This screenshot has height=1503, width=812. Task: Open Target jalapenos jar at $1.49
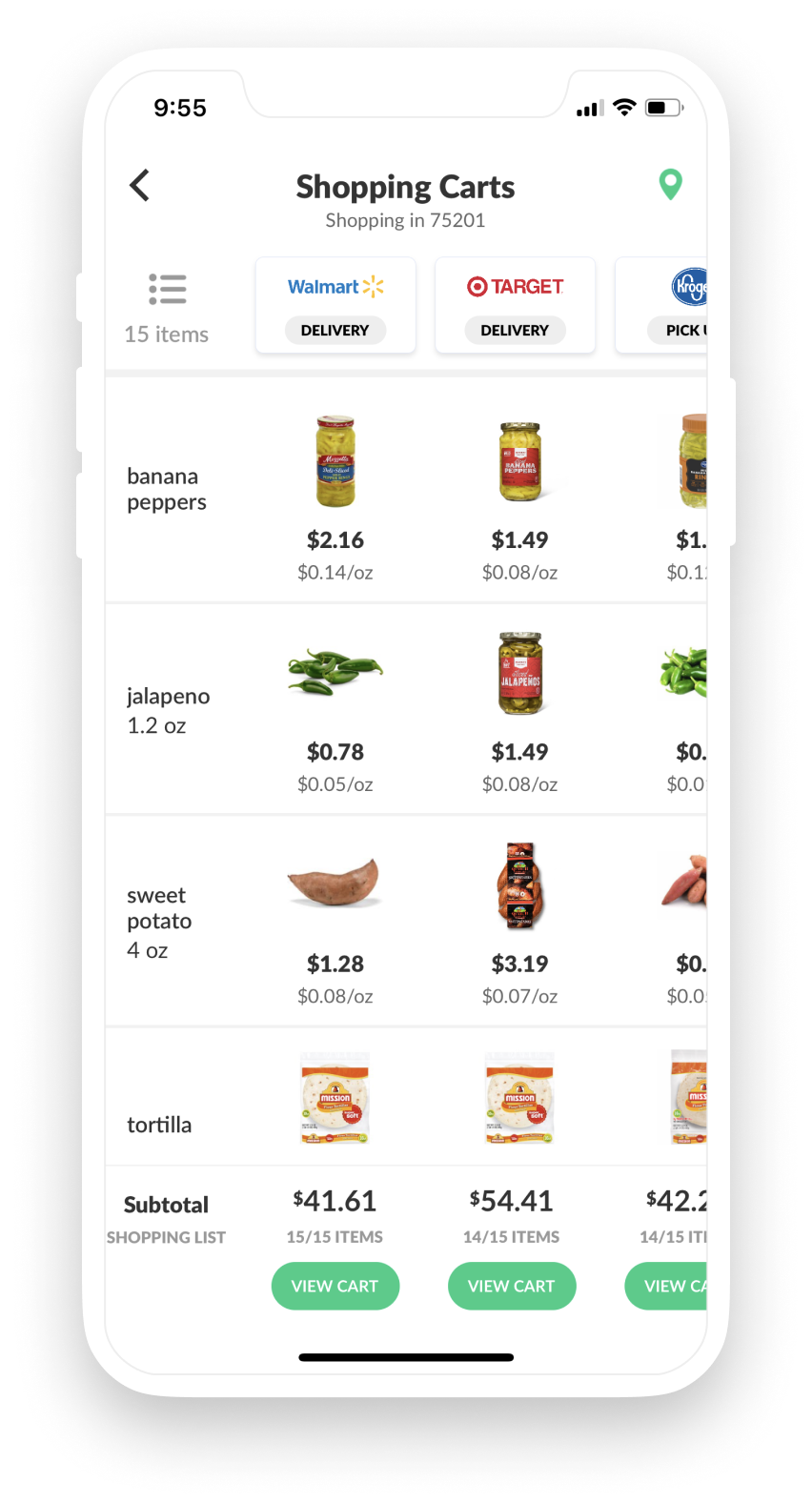click(519, 674)
